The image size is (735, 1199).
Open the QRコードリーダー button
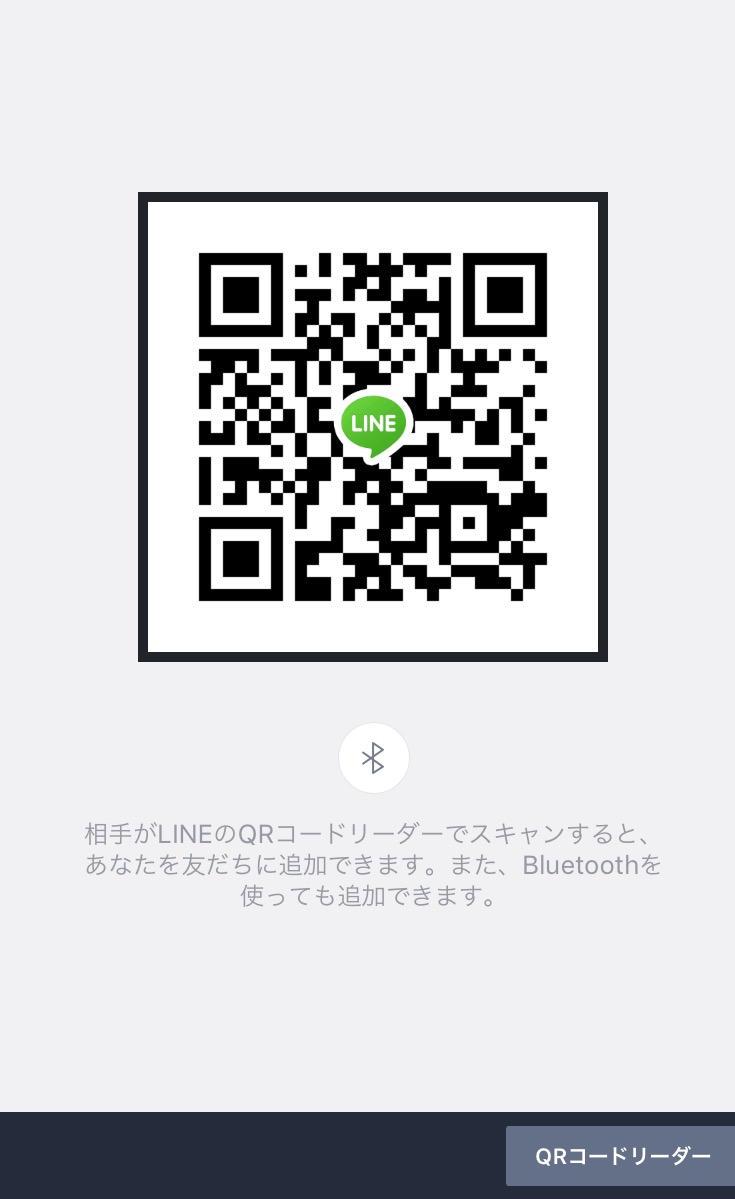(x=620, y=1155)
